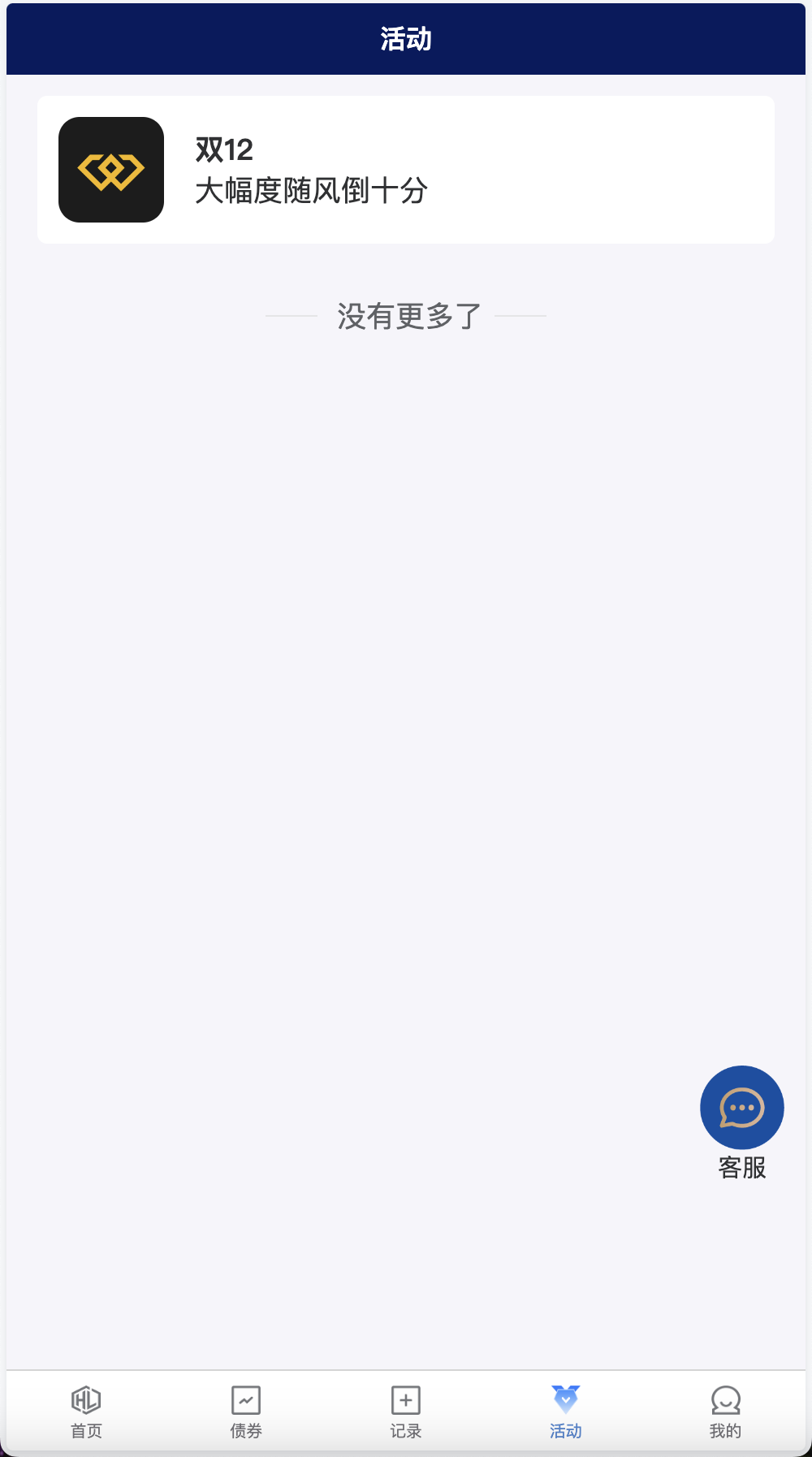
Task: Select the diamond logo on the black card
Action: tap(110, 170)
